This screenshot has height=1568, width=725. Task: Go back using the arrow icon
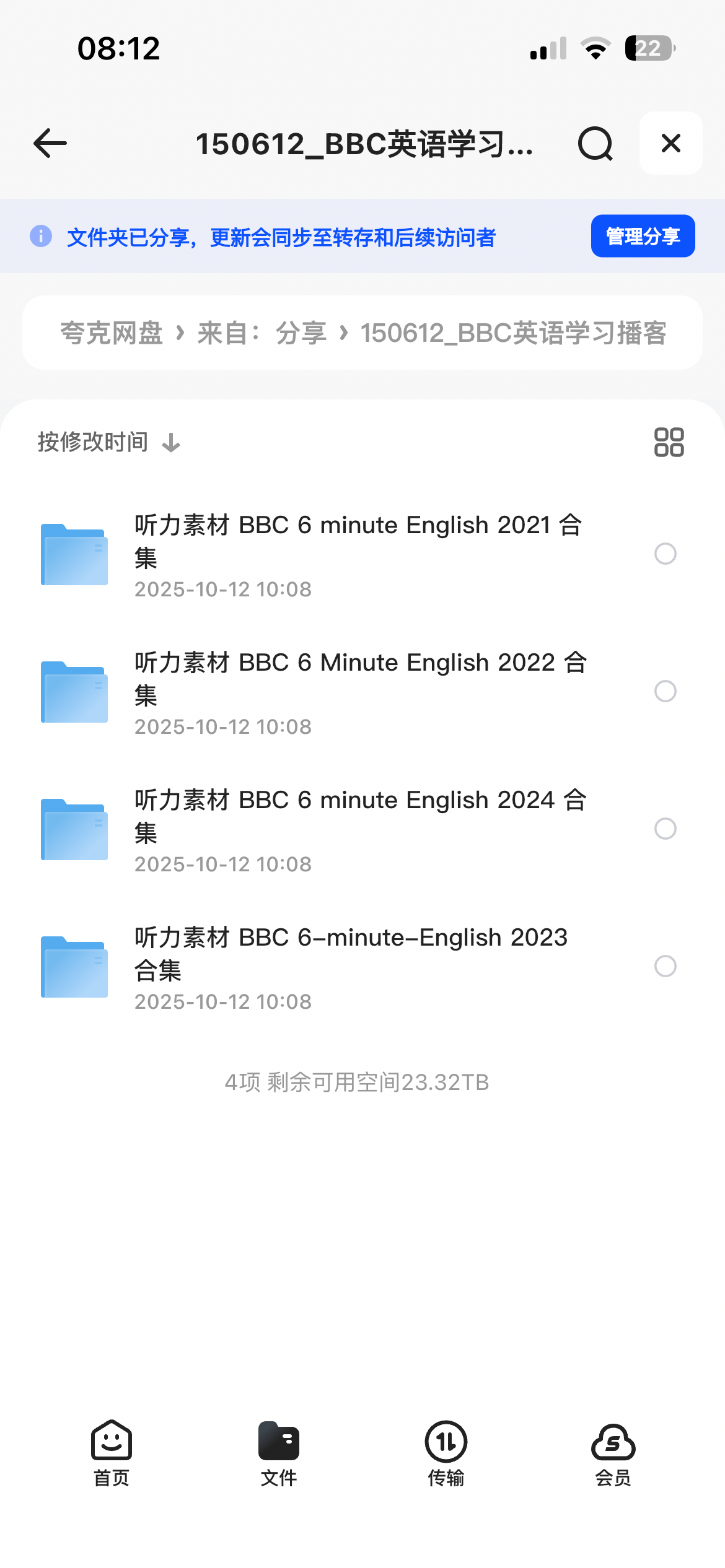50,144
